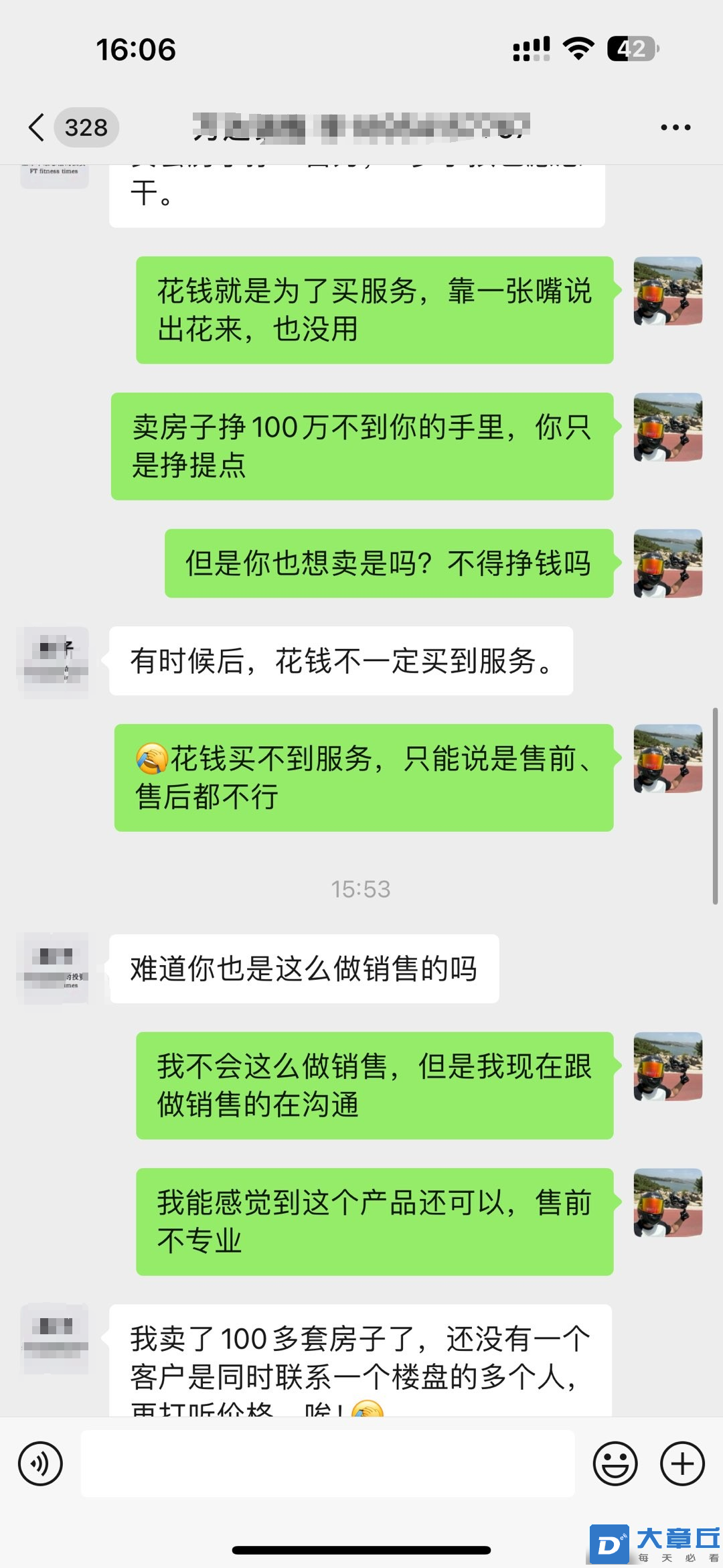The image size is (723, 1568).
Task: Open your avatar beside '花钱就是为了买服务' message
Action: [667, 291]
